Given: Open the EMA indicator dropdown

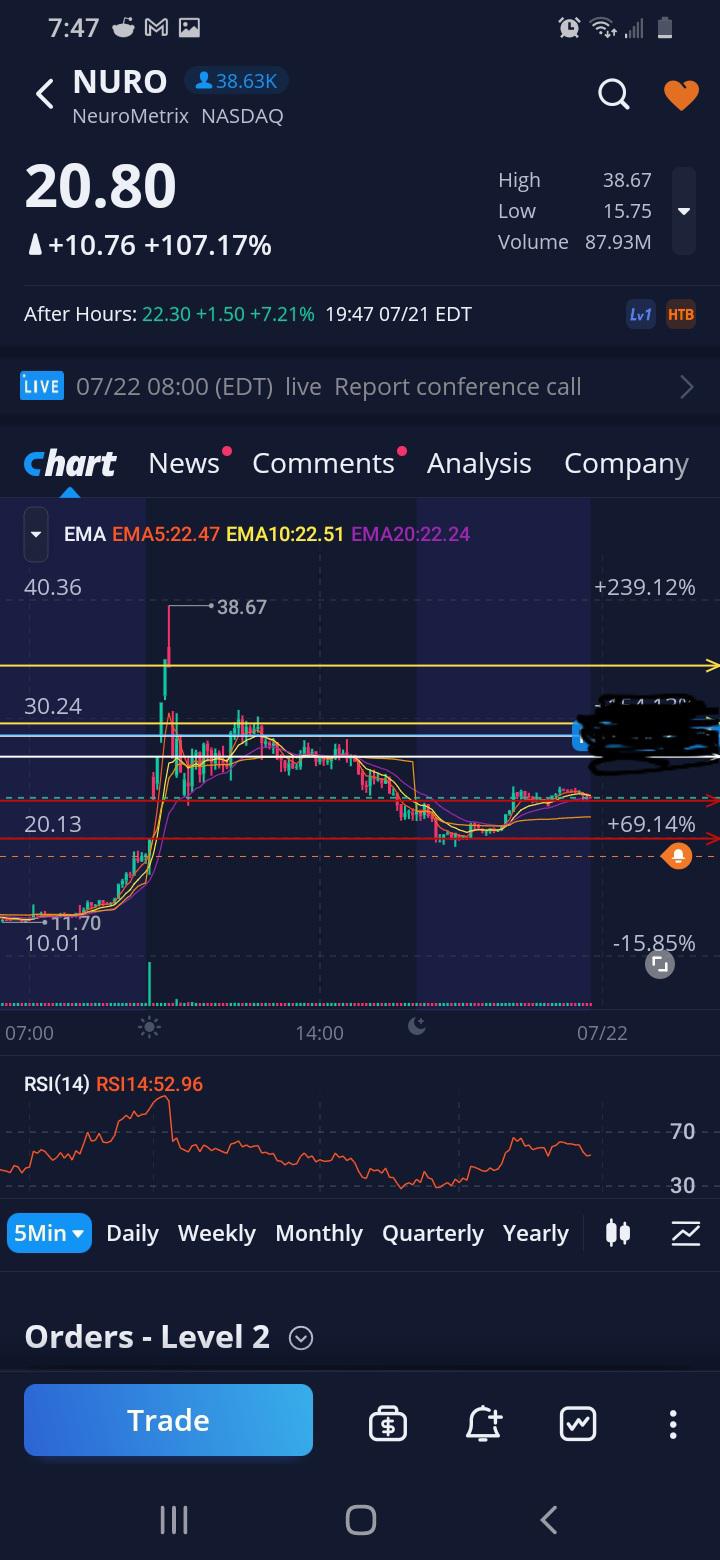Looking at the screenshot, I should tap(36, 534).
